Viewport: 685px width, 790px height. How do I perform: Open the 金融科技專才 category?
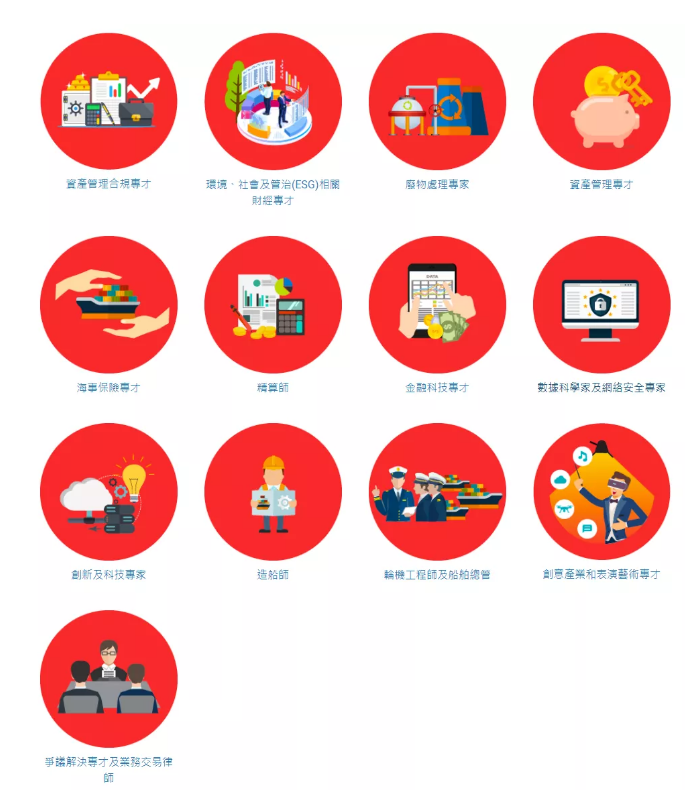click(x=437, y=305)
